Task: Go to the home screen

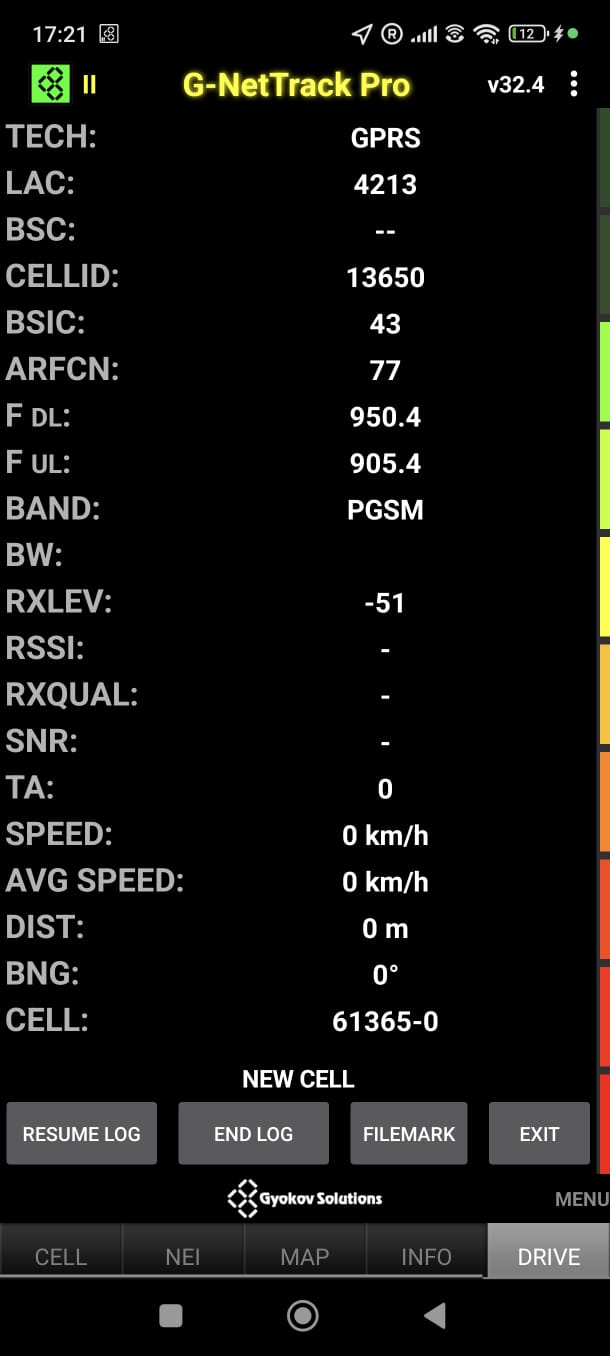Action: 303,1316
